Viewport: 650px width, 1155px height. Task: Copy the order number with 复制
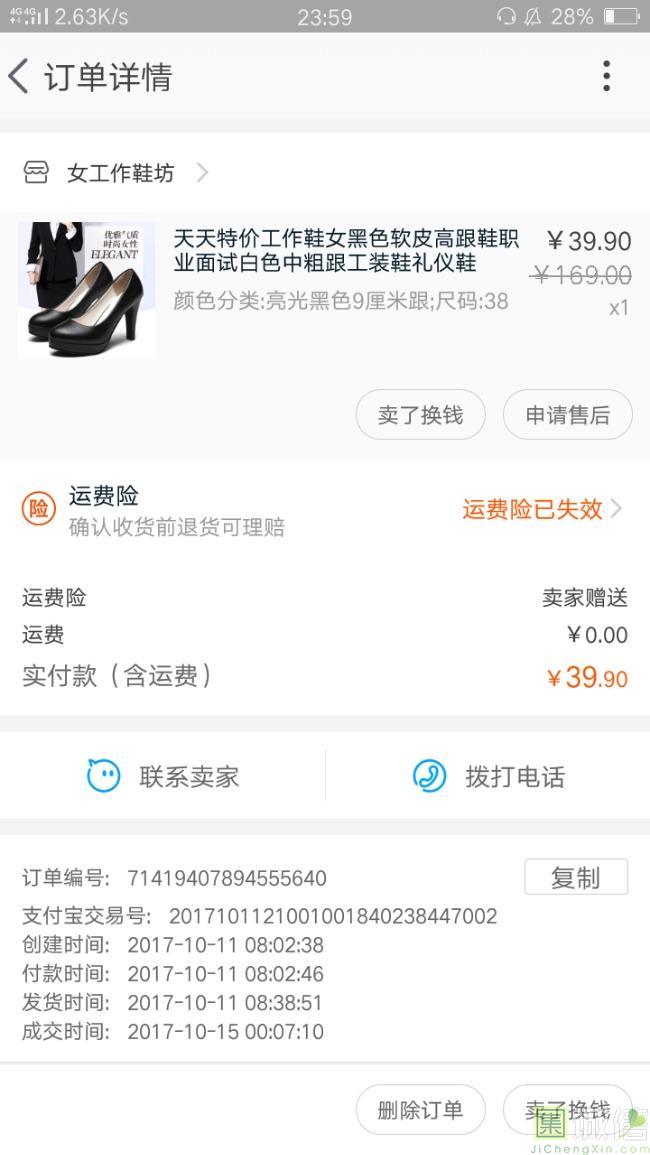576,877
